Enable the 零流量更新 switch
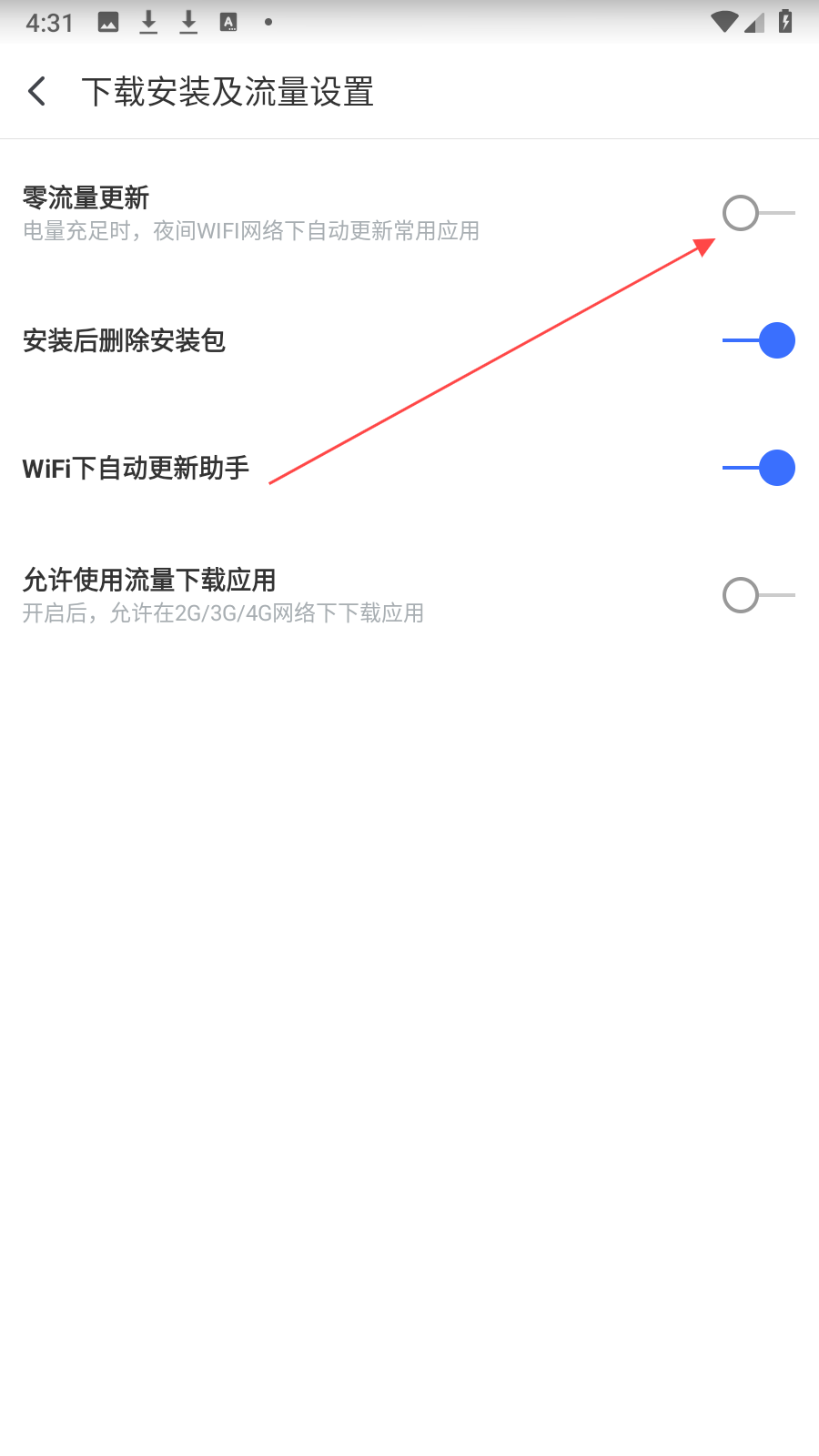 tap(758, 213)
